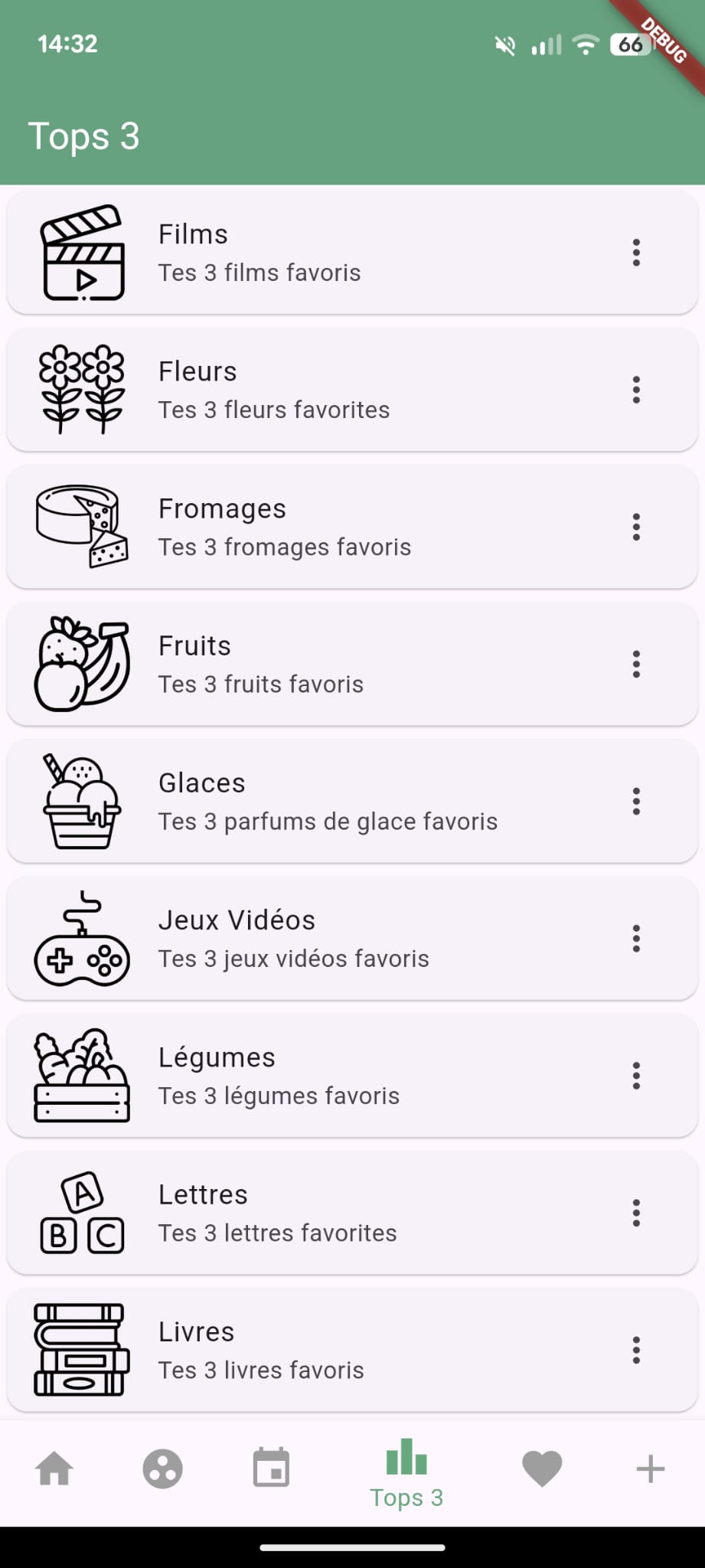This screenshot has height=1568, width=705.
Task: Open the overflow menu for Films
Action: [x=636, y=253]
